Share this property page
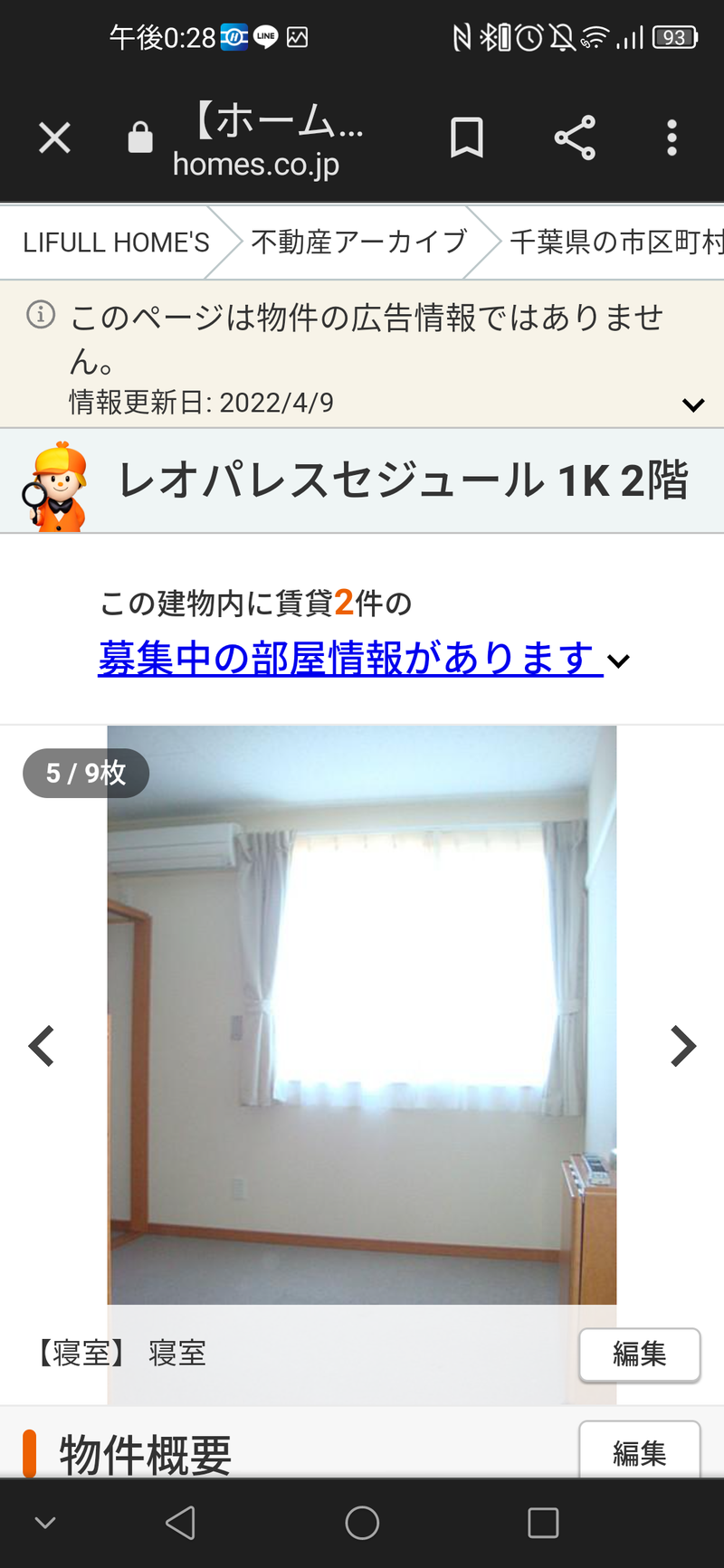This screenshot has height=1568, width=724. point(575,138)
